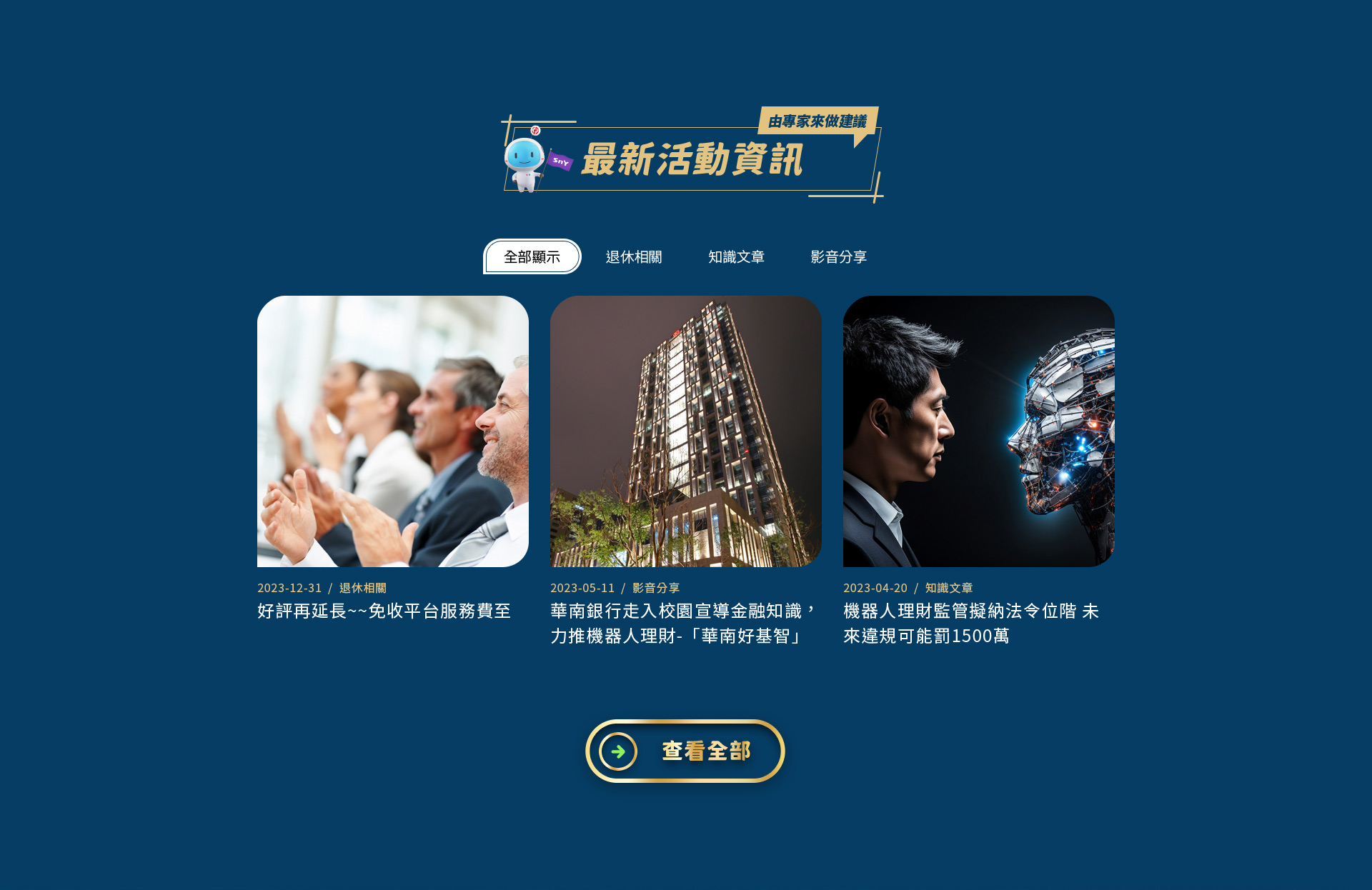Switch to the 知識文章 tab

[x=736, y=256]
